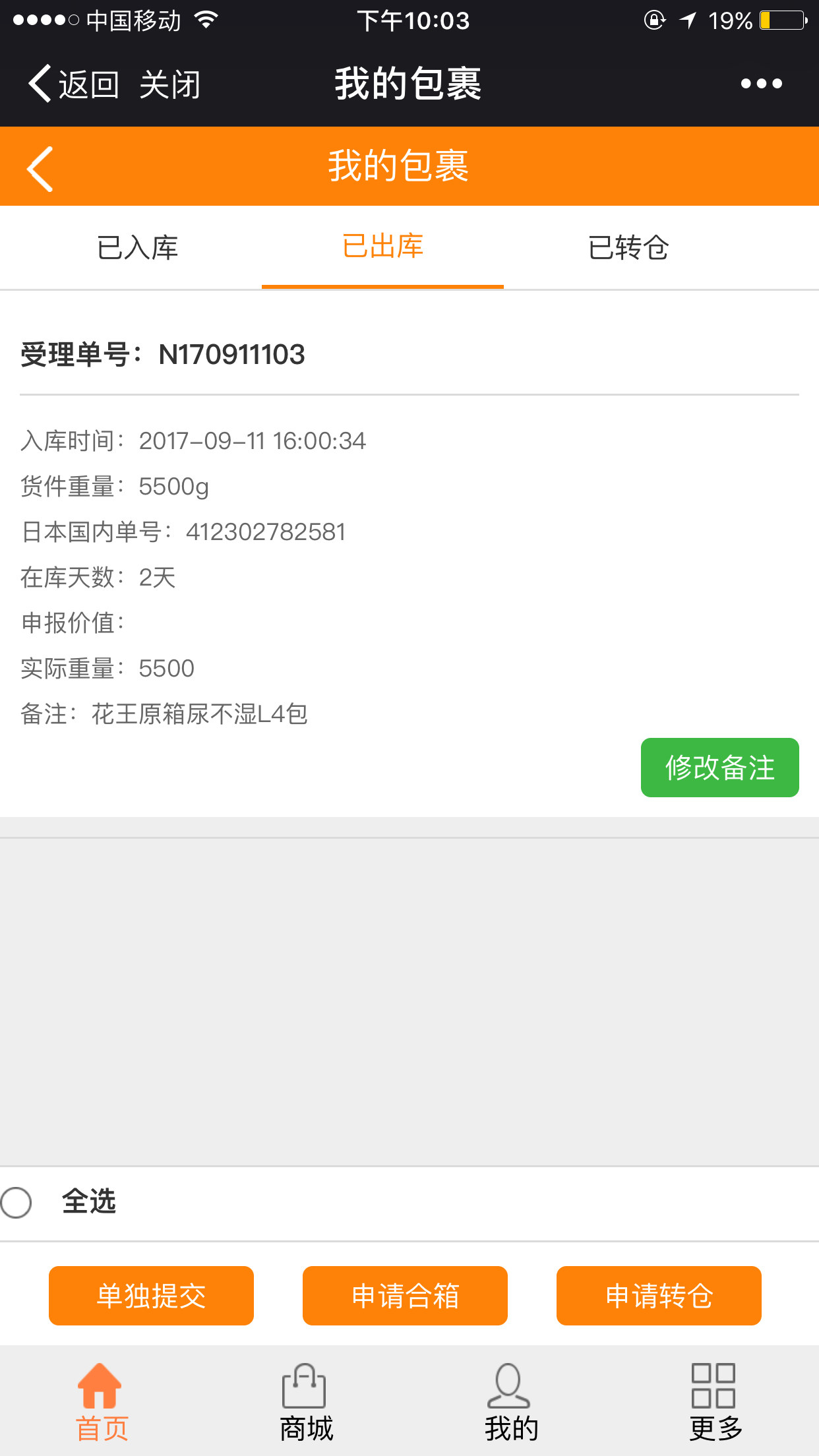Tap the back arrow in the orange header
The width and height of the screenshot is (819, 1456).
coord(41,169)
